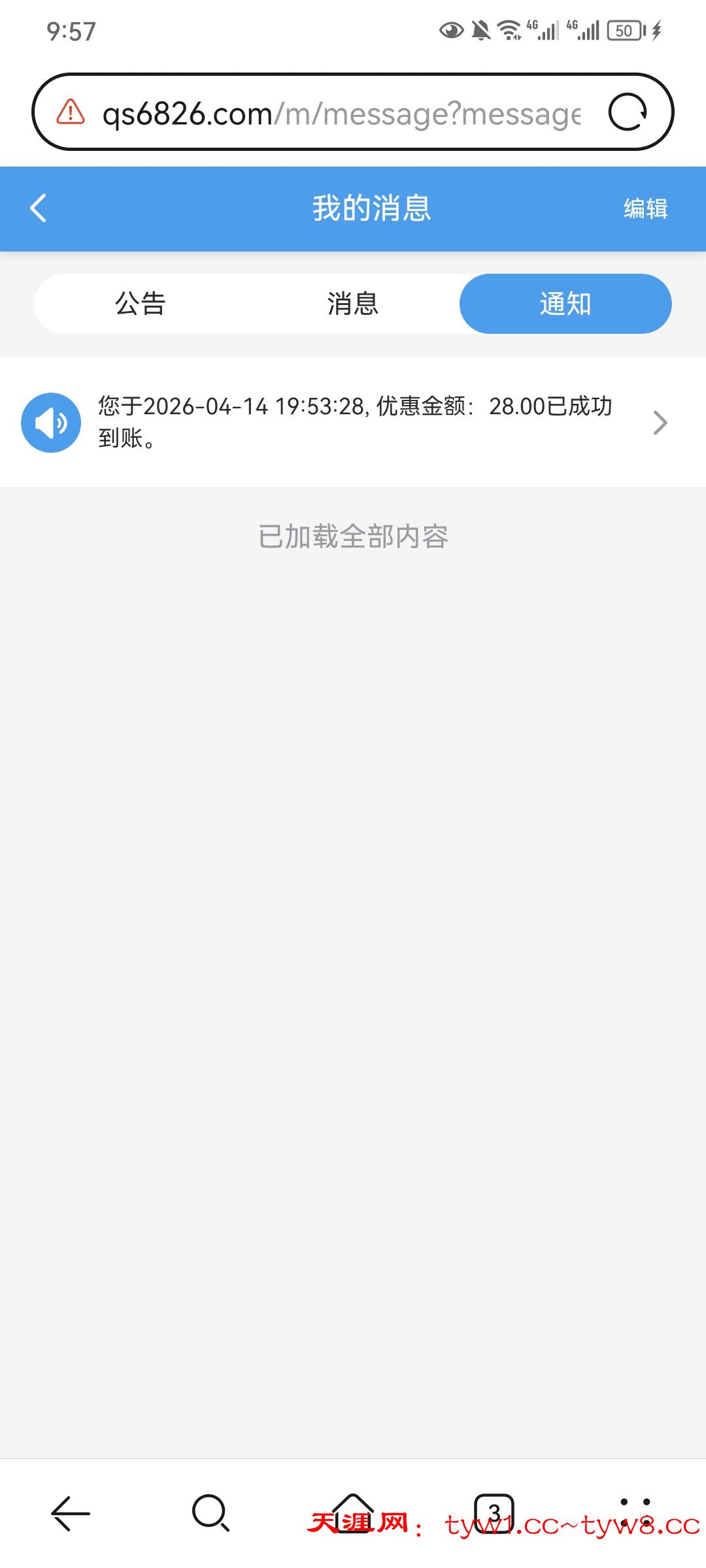
Task: Tap the battery indicator showing 50
Action: pos(623,29)
